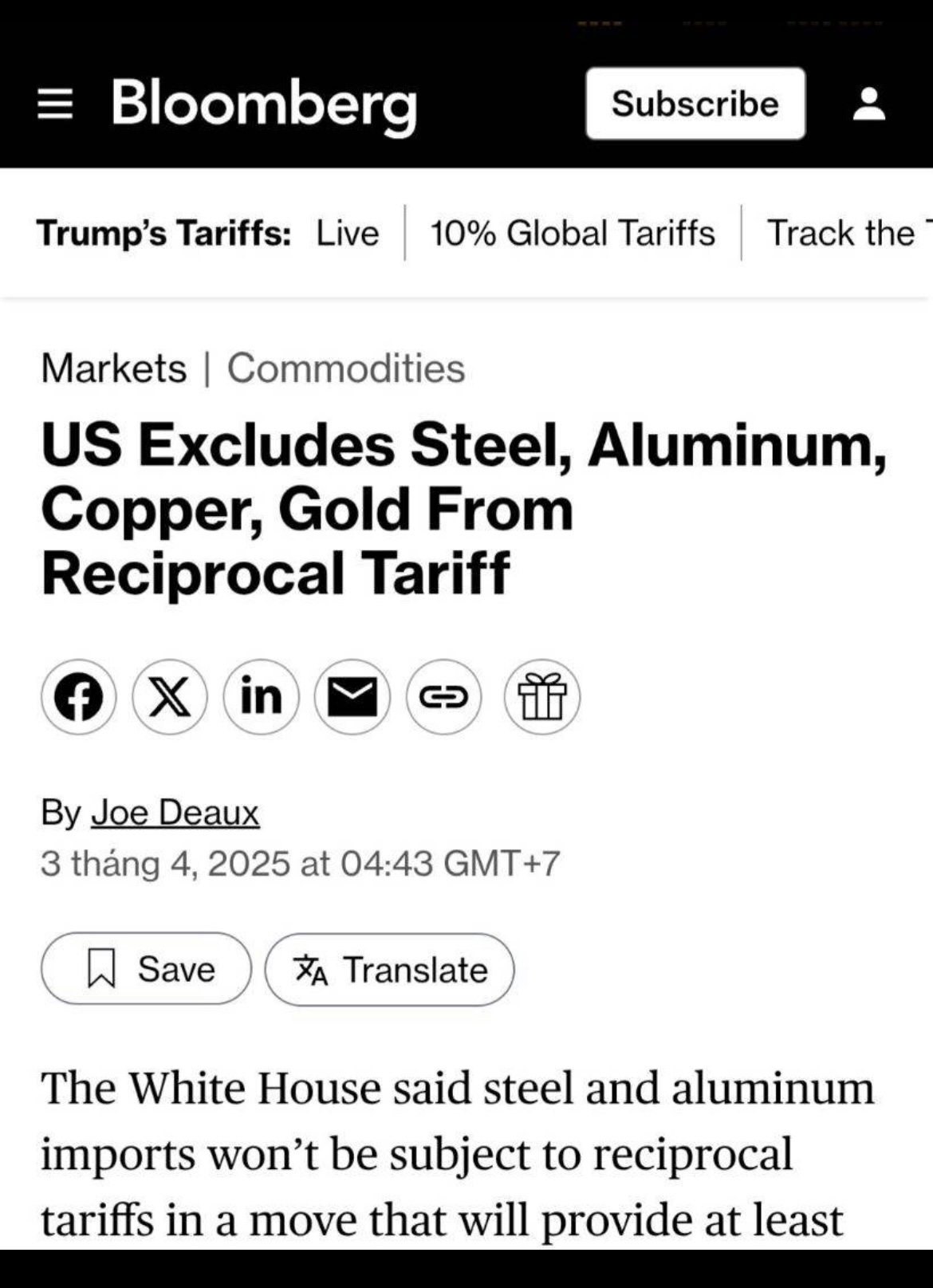Screen dimensions: 933x1288
Task: Go to the Commodities section
Action: 345,368
